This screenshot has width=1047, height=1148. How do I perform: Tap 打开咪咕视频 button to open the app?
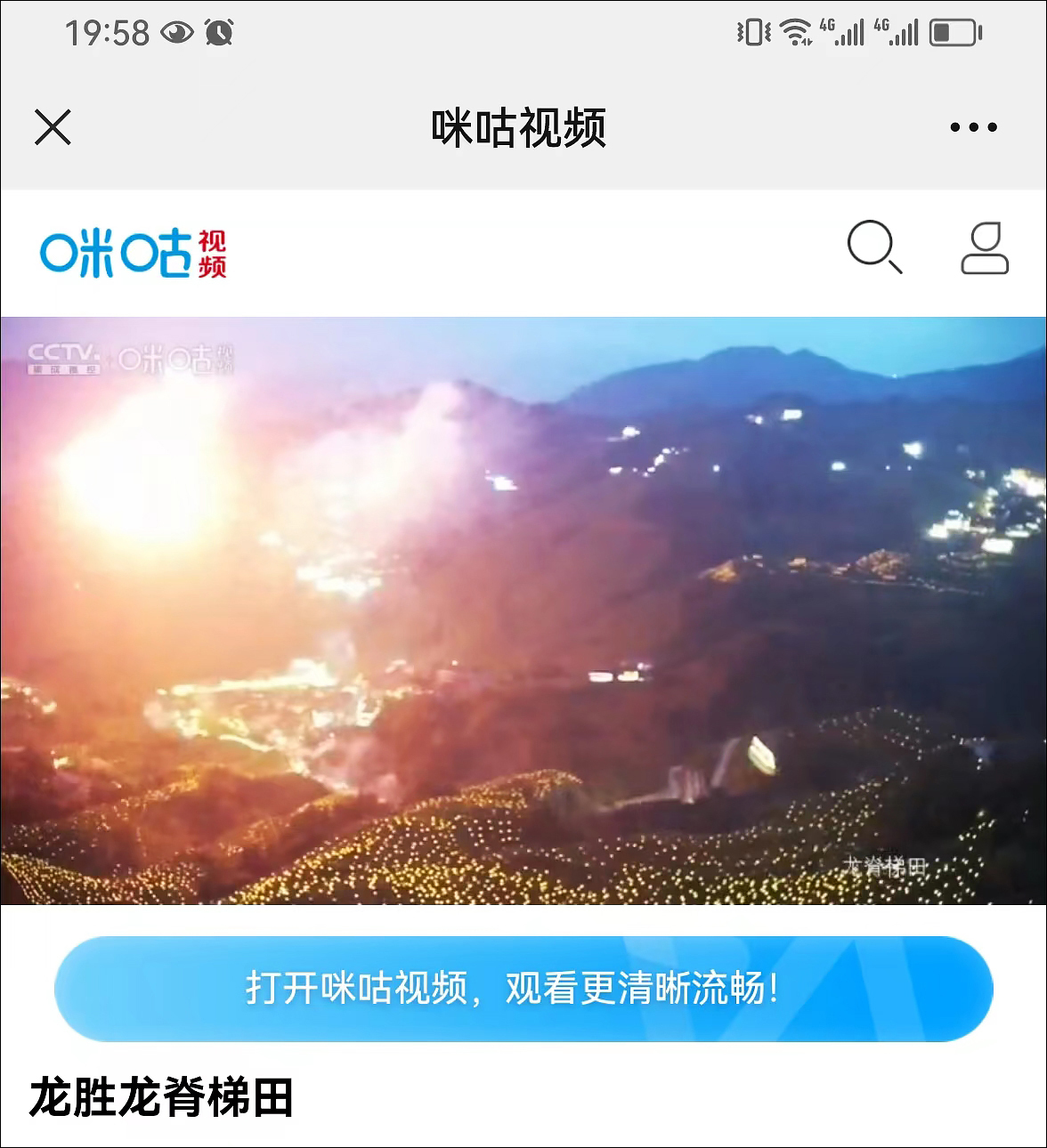coord(523,989)
